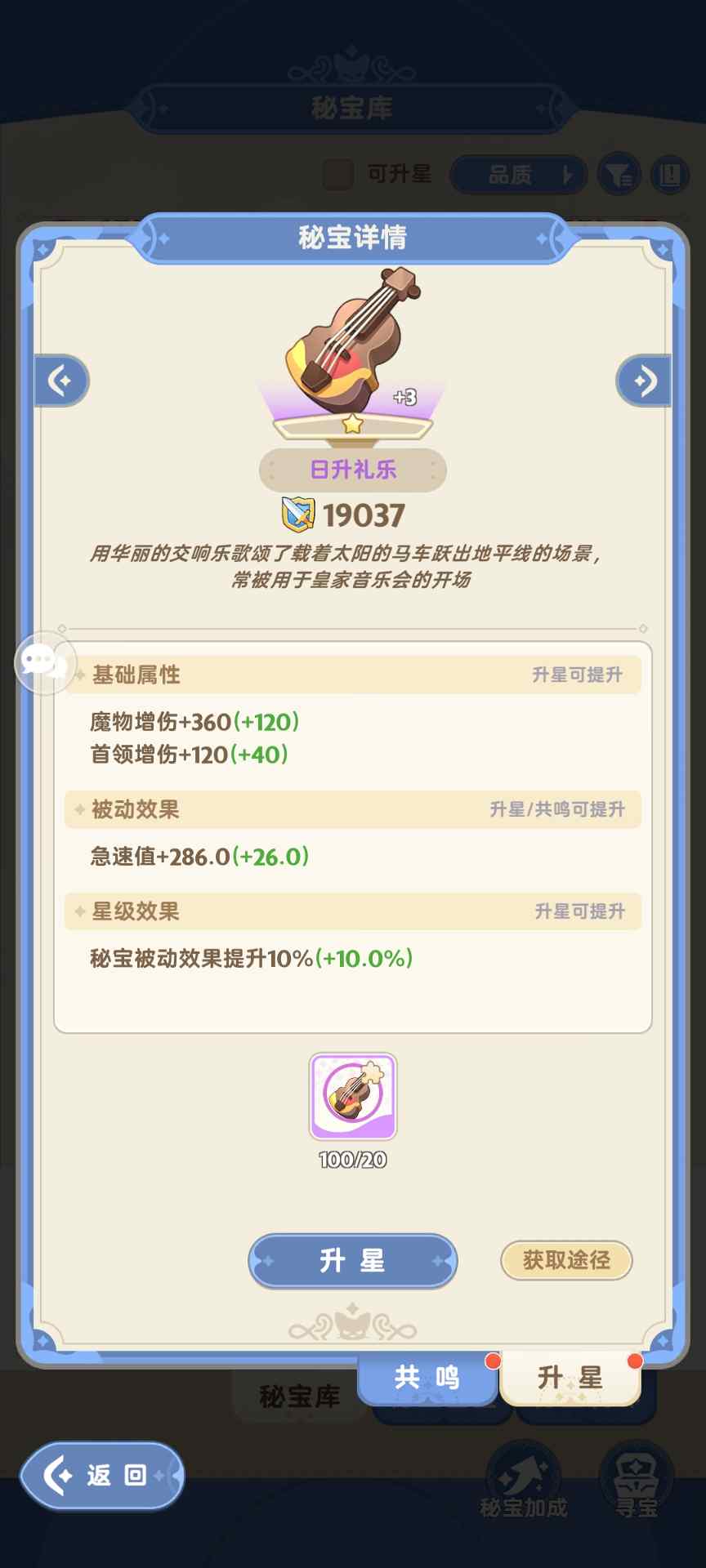Click the left arrow to view previous treasure
Image resolution: width=706 pixels, height=1568 pixels.
[61, 380]
